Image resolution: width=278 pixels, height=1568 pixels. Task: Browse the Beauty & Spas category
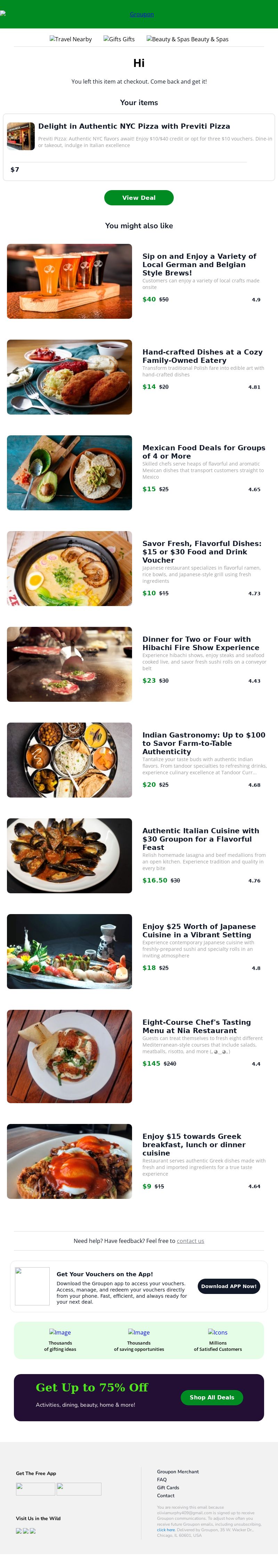click(187, 39)
